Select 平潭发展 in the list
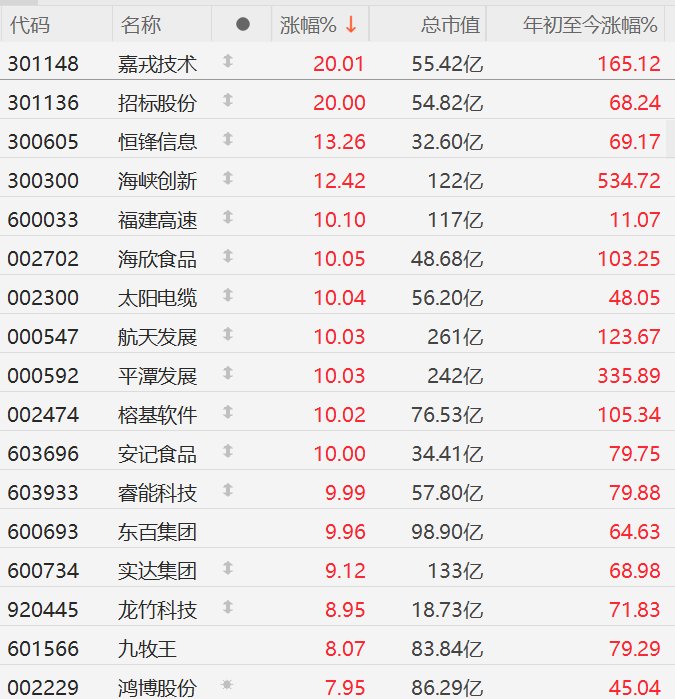Image resolution: width=675 pixels, height=699 pixels. (157, 376)
